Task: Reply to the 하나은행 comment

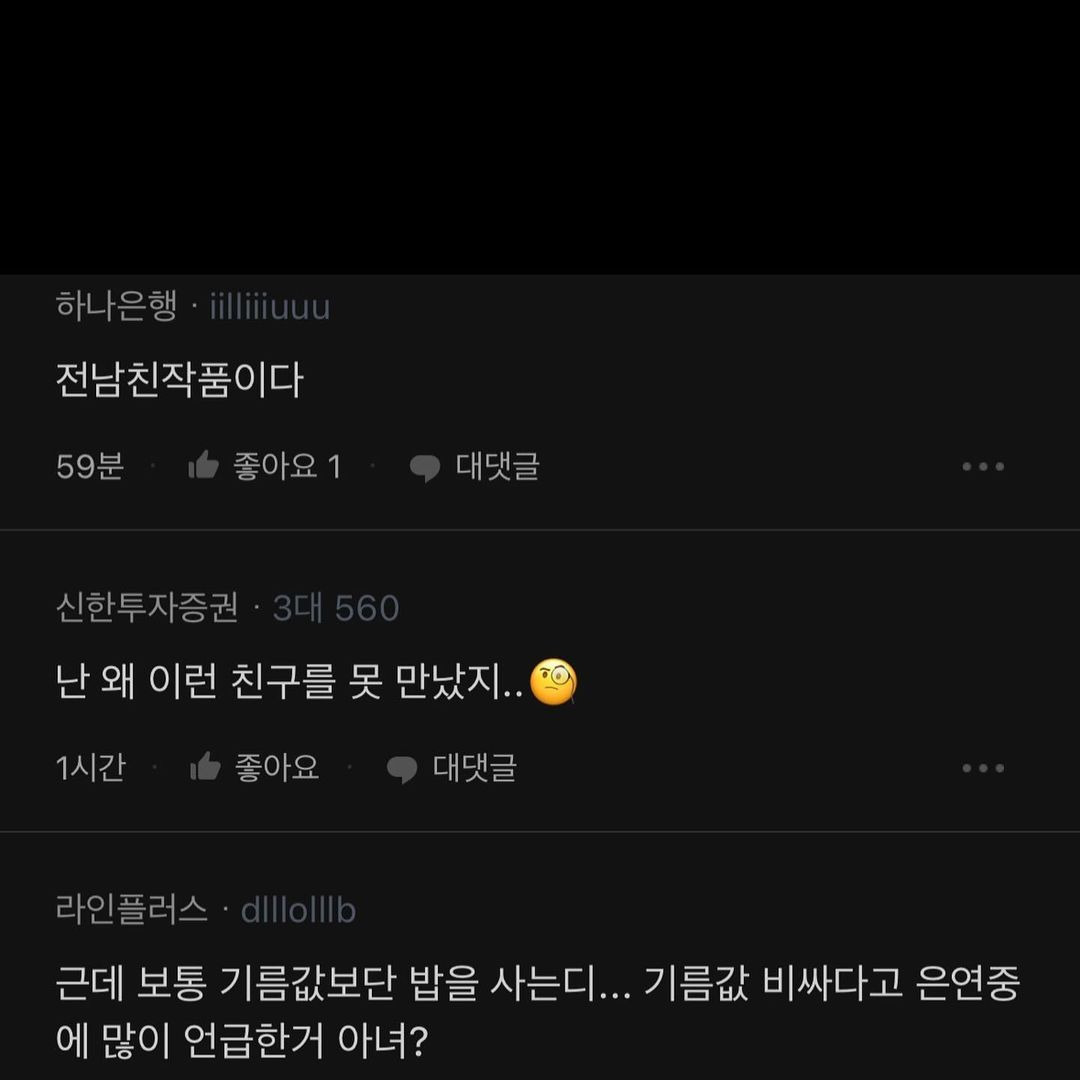Action: click(475, 466)
